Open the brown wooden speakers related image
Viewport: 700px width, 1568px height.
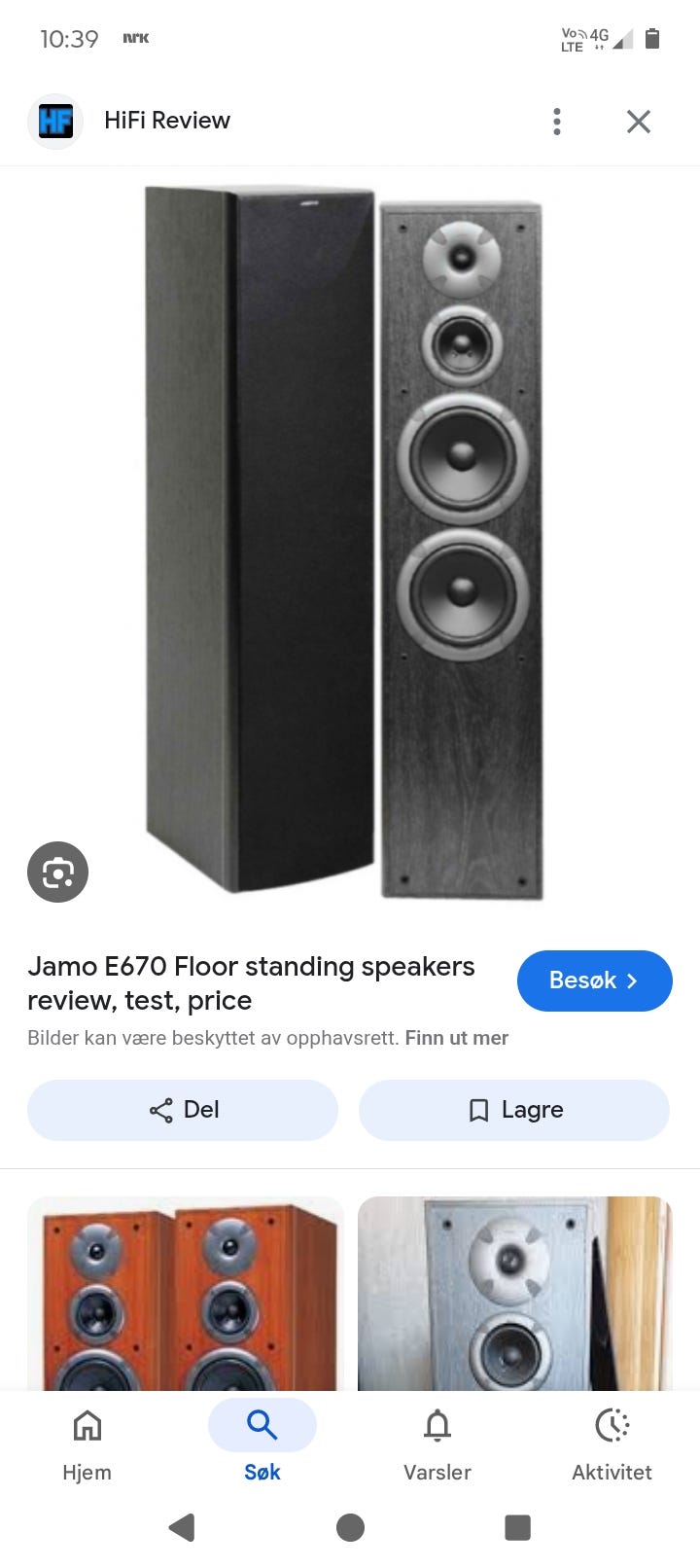click(185, 1293)
